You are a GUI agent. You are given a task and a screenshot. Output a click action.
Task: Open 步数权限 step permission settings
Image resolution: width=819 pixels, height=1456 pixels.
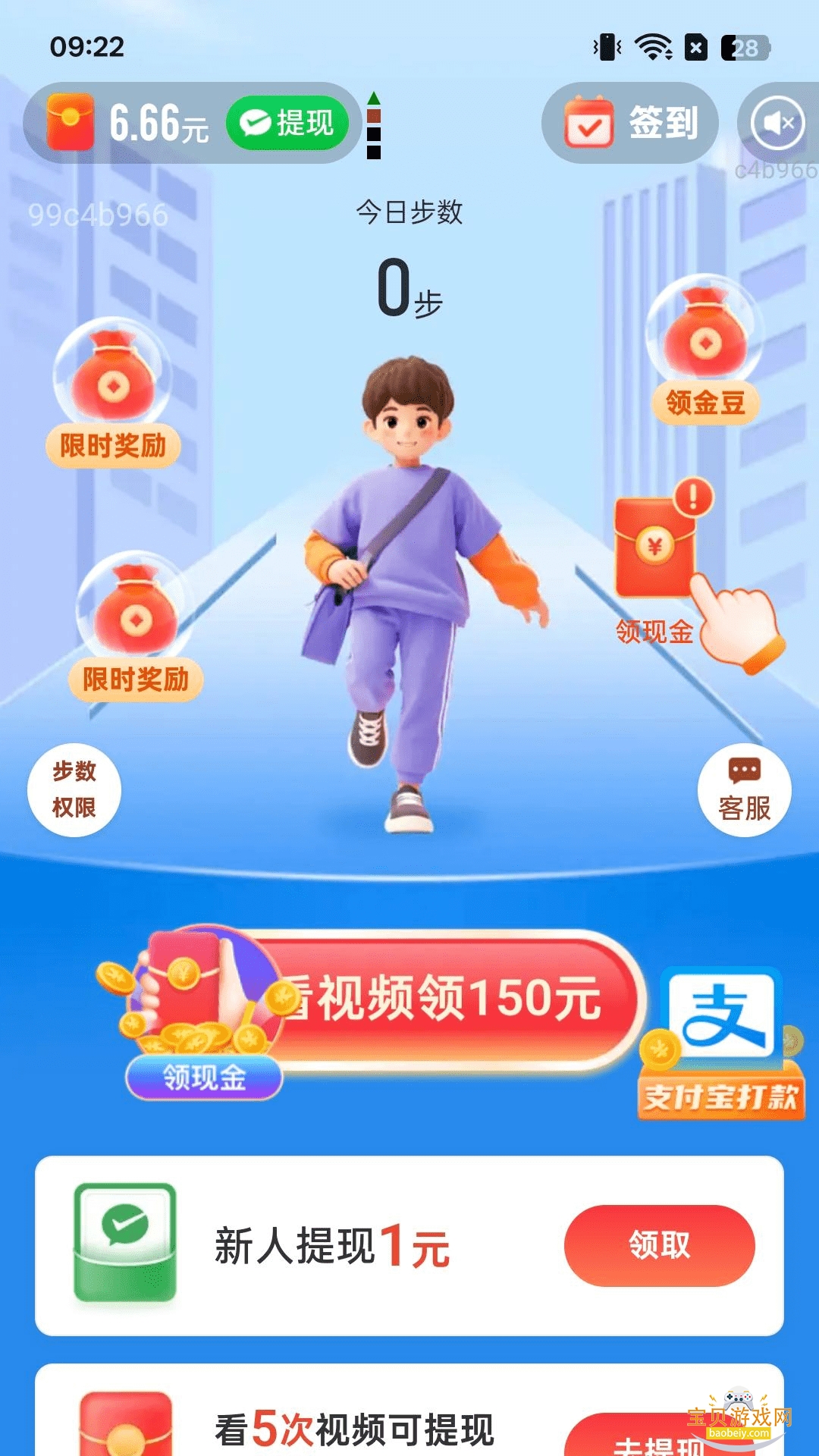(x=74, y=789)
